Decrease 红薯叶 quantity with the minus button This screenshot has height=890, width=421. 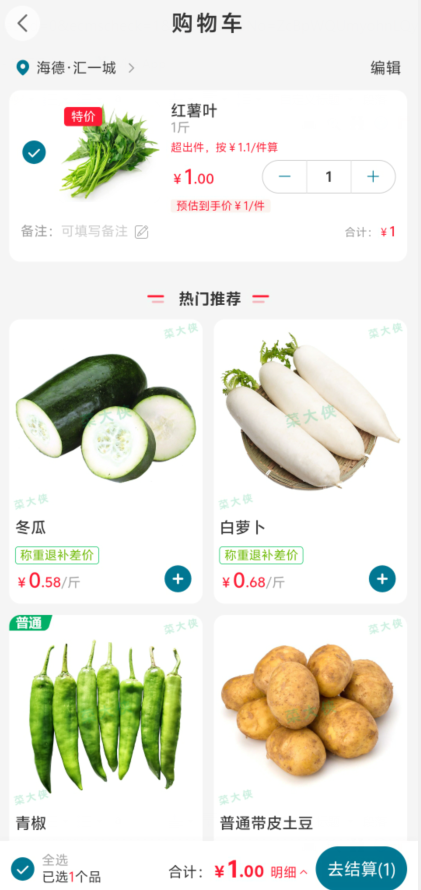point(285,177)
